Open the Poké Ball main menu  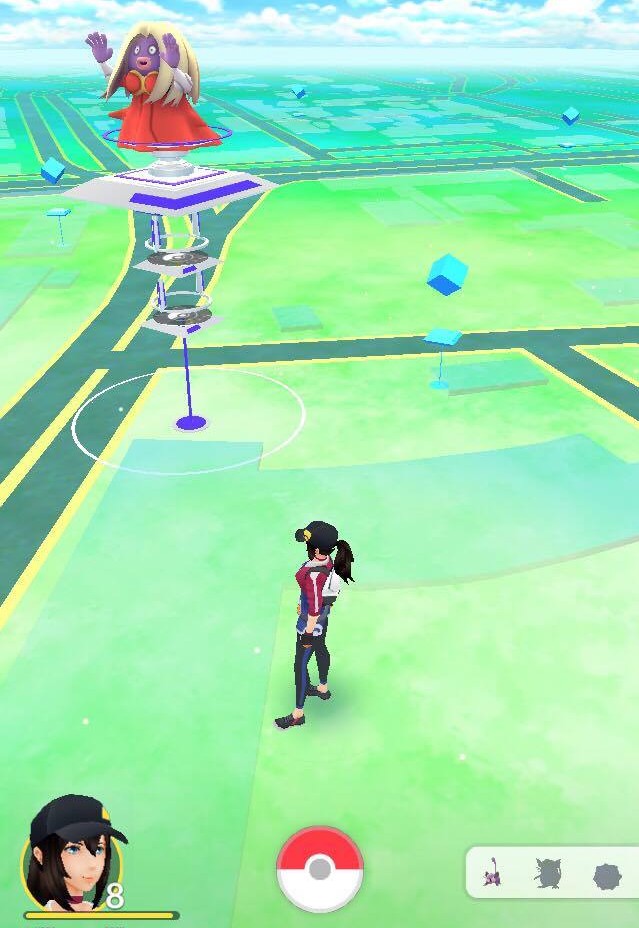tap(320, 868)
